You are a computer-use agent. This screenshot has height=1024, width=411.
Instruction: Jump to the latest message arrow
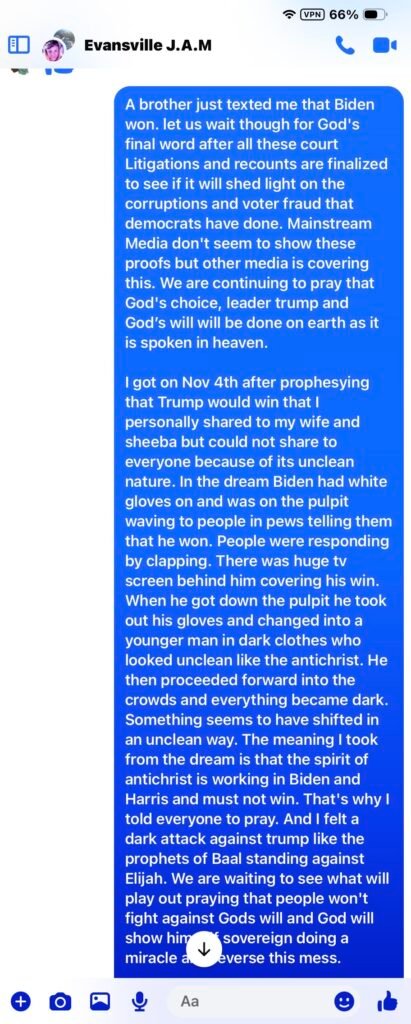click(x=204, y=950)
